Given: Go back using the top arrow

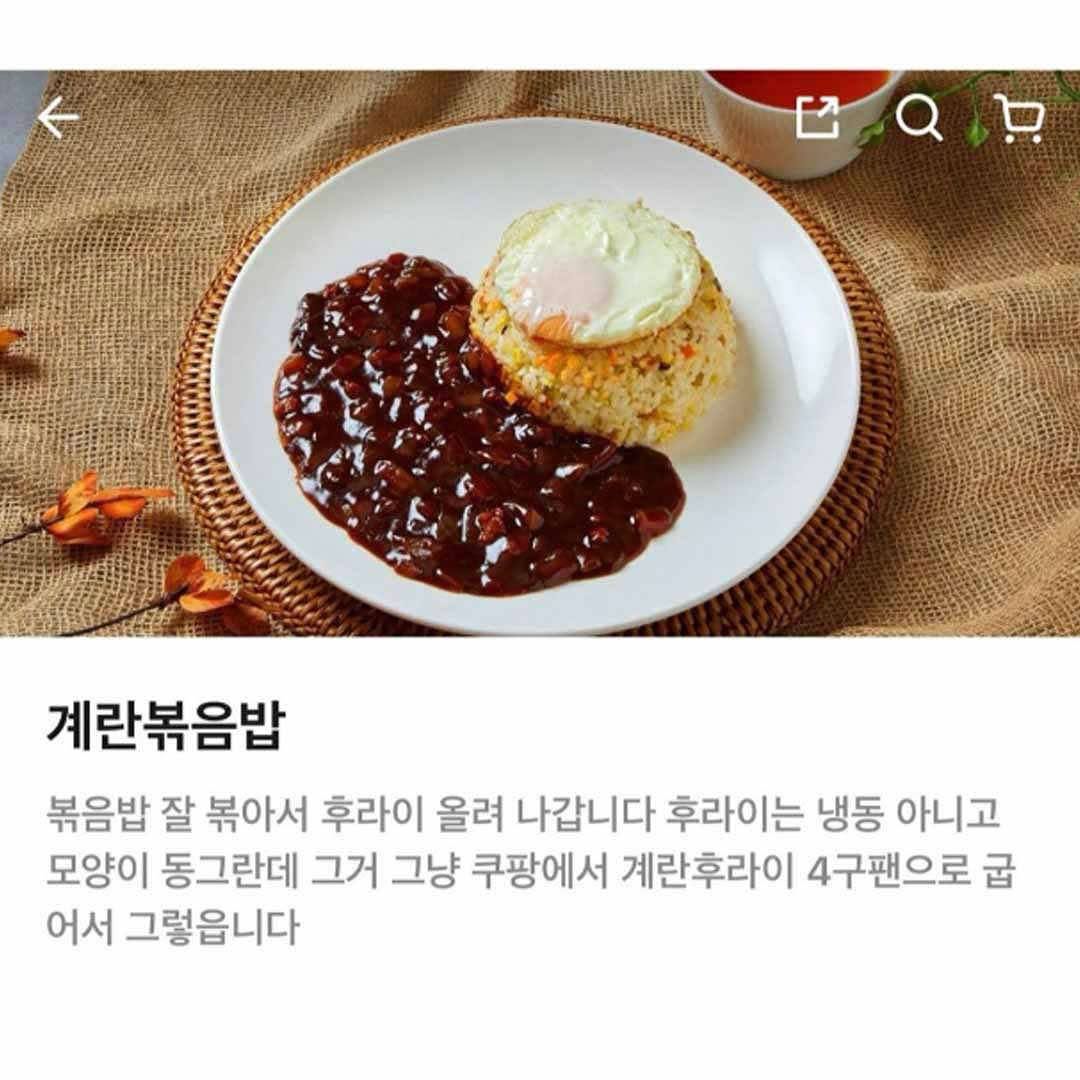Looking at the screenshot, I should click(x=57, y=119).
